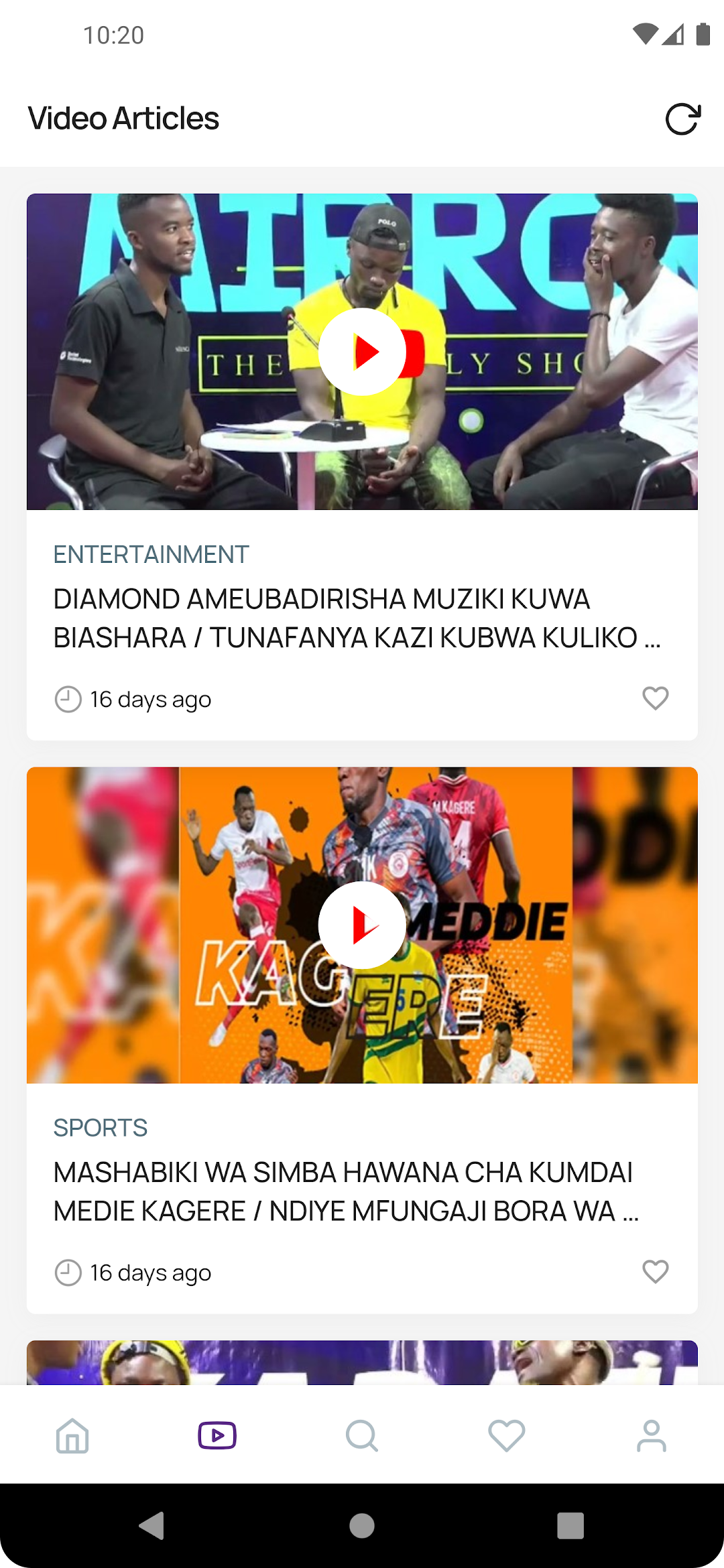Tap the system back button

tap(152, 1526)
